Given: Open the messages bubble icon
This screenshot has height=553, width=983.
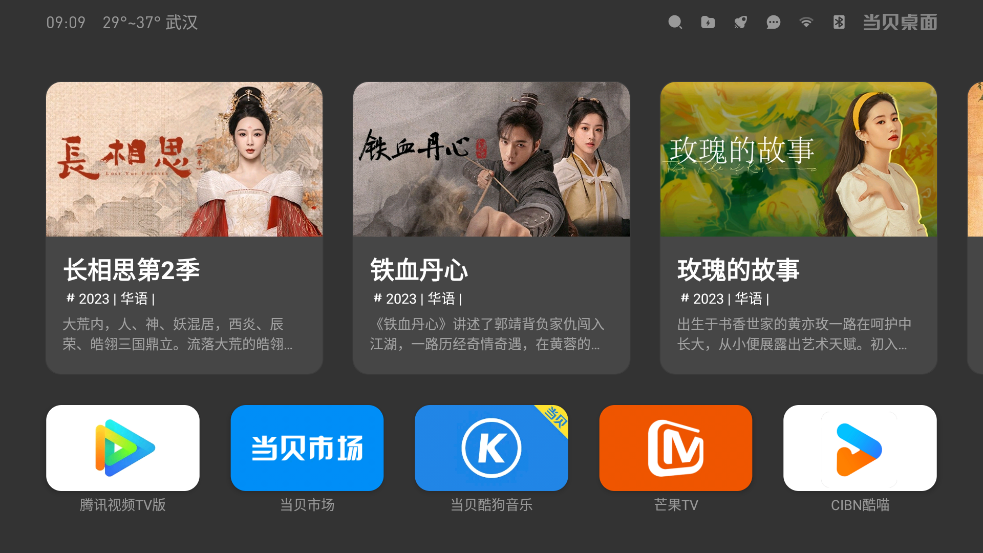Looking at the screenshot, I should 773,22.
